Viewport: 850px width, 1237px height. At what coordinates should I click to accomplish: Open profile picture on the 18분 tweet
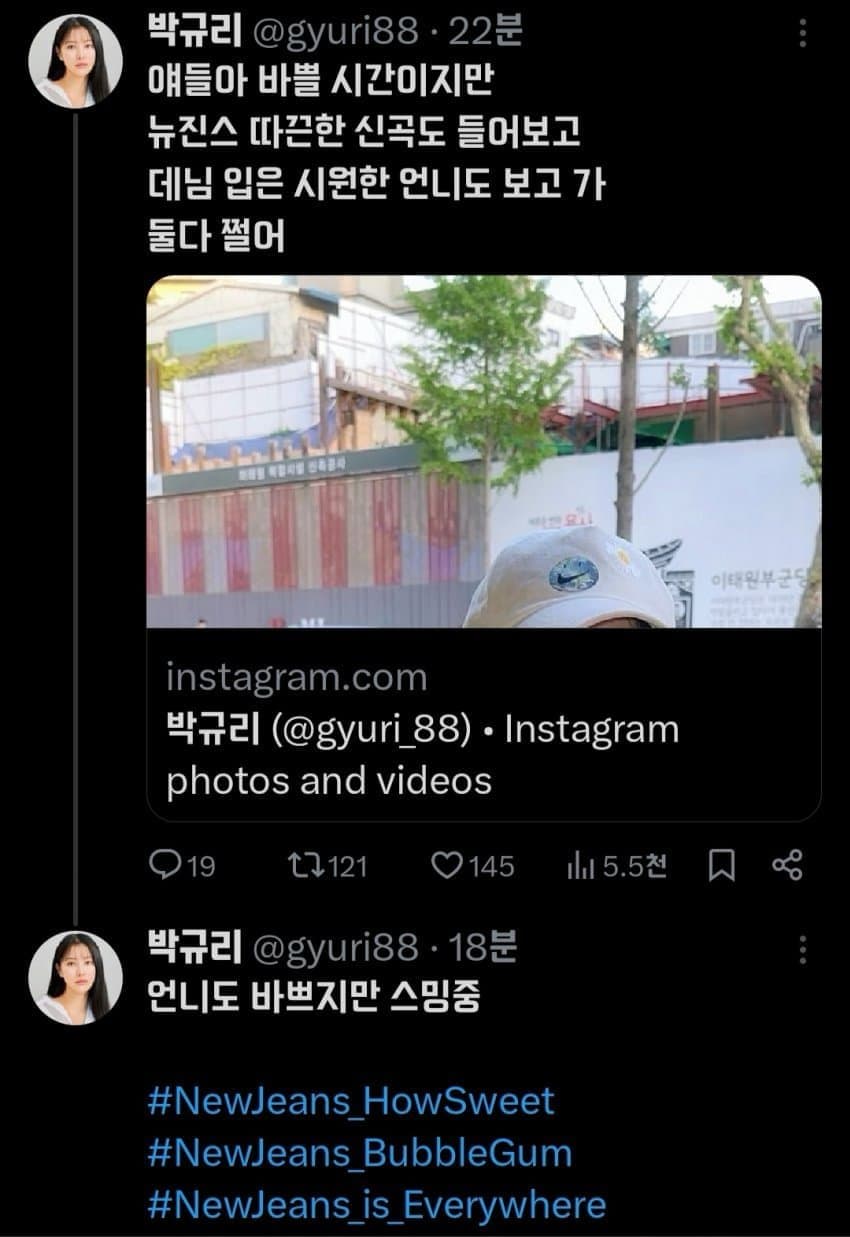coord(76,977)
